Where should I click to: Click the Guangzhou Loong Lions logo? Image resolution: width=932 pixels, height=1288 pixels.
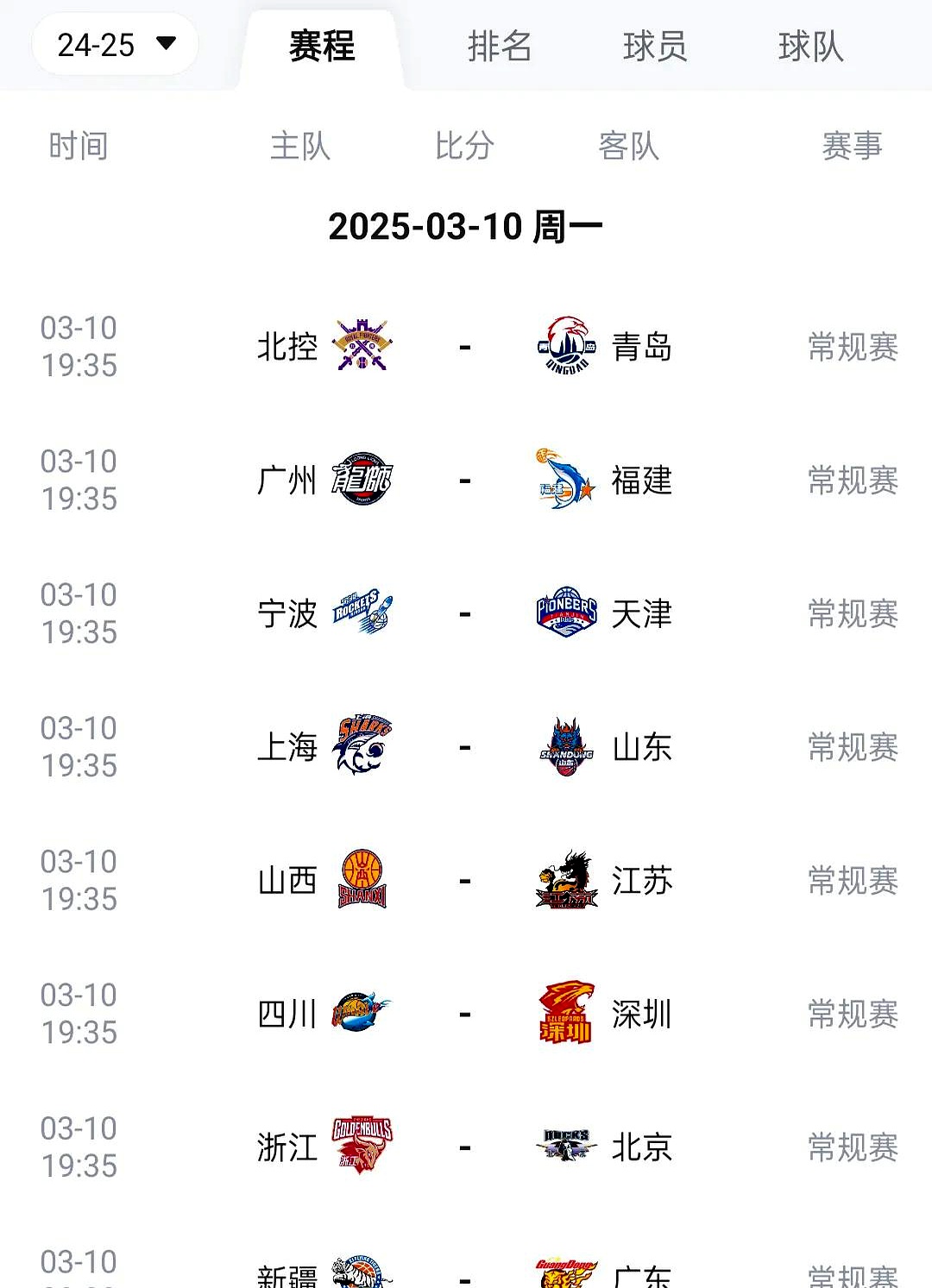click(x=362, y=481)
